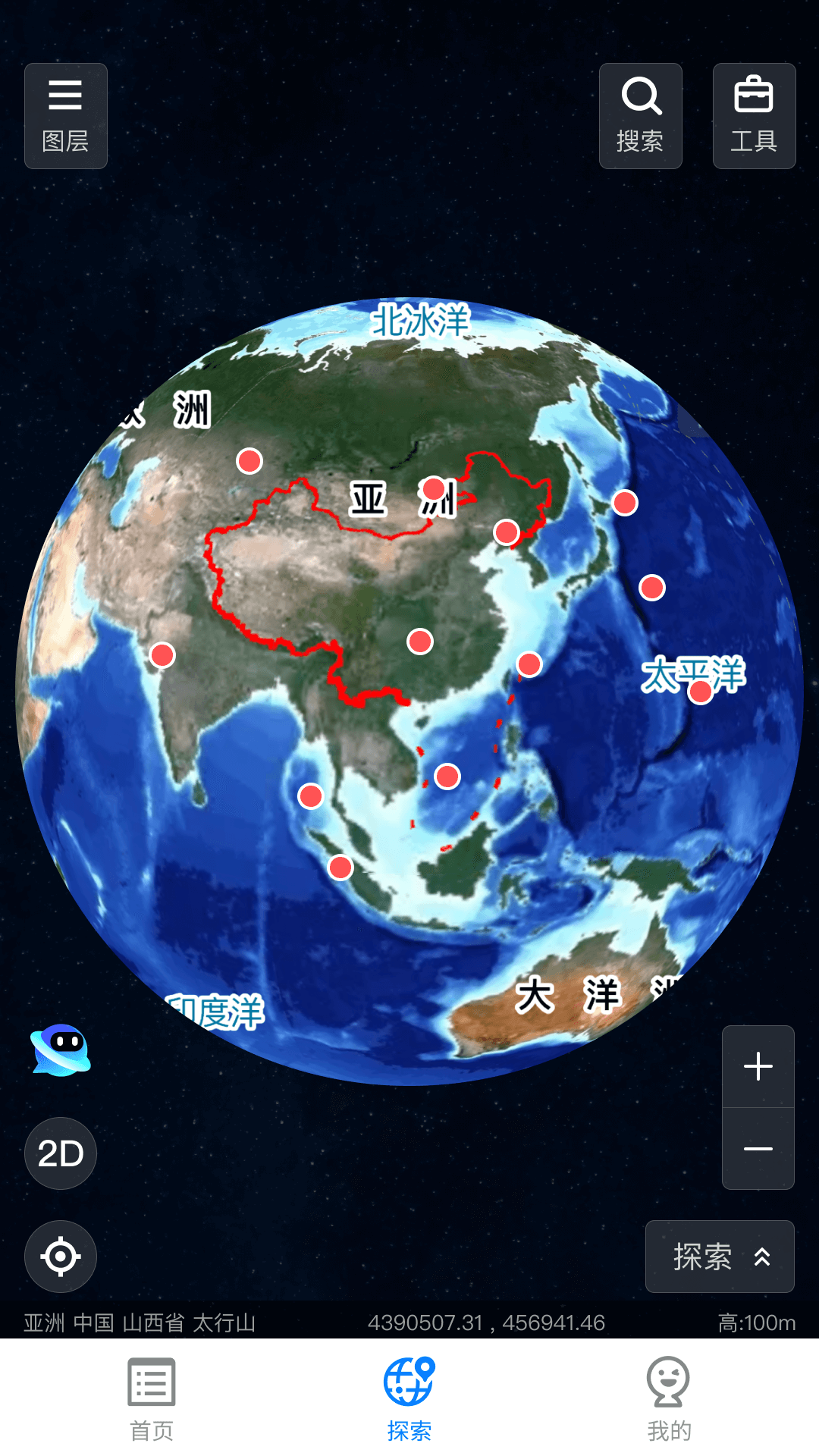This screenshot has height=1456, width=819.
Task: Open the 图层 layers menu
Action: (x=66, y=116)
